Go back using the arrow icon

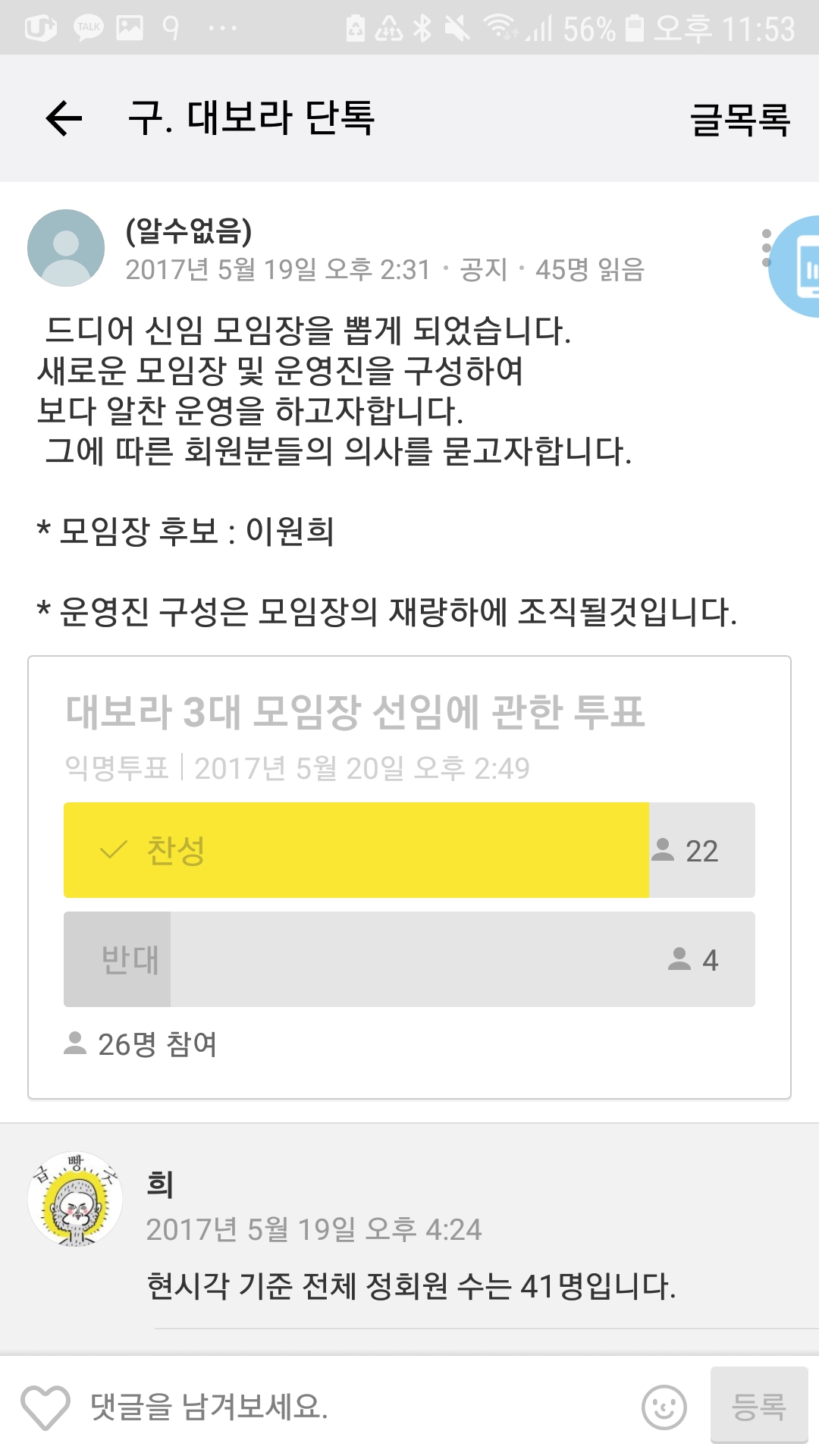[x=64, y=118]
